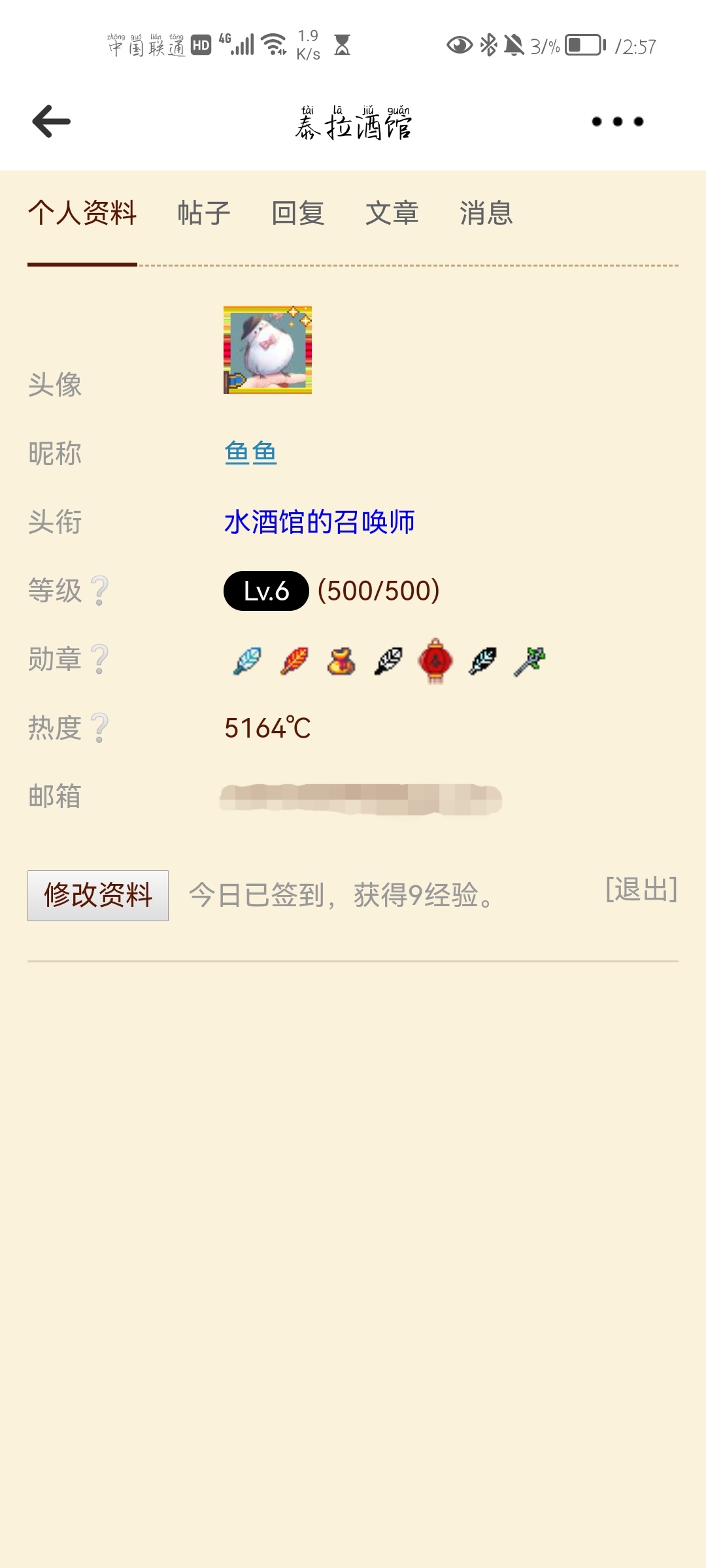706x1568 pixels.
Task: Go back using the arrow icon
Action: [51, 122]
